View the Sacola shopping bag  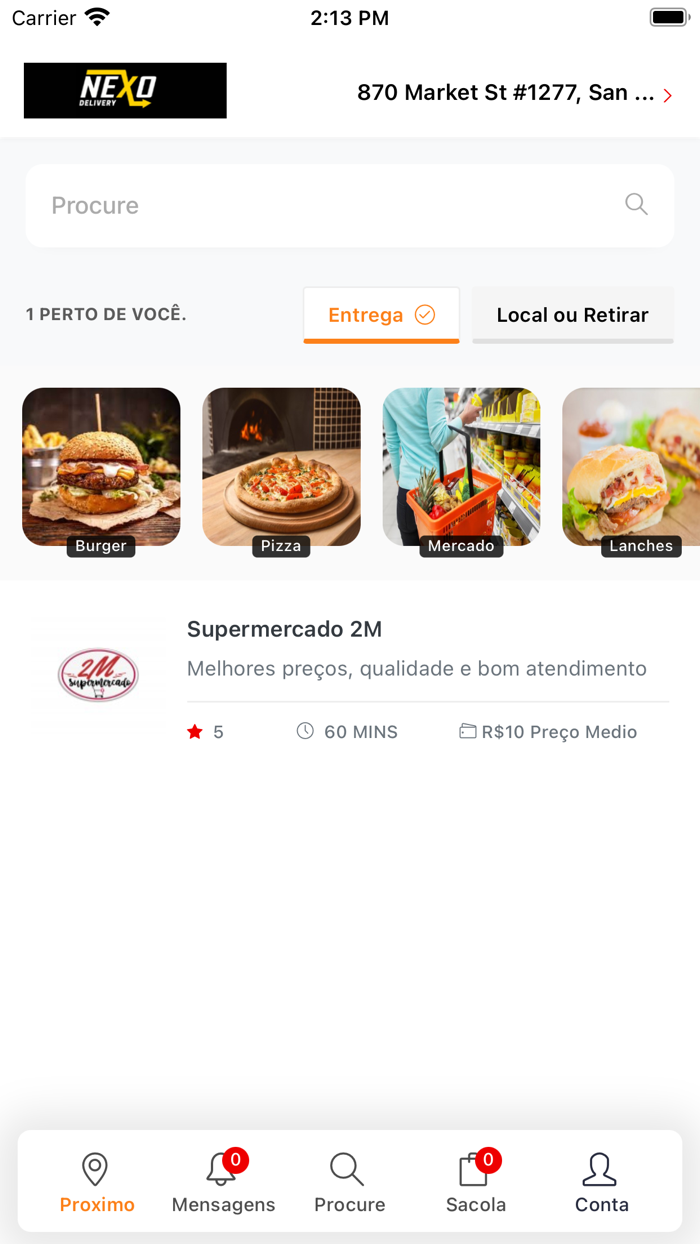coord(476,1182)
